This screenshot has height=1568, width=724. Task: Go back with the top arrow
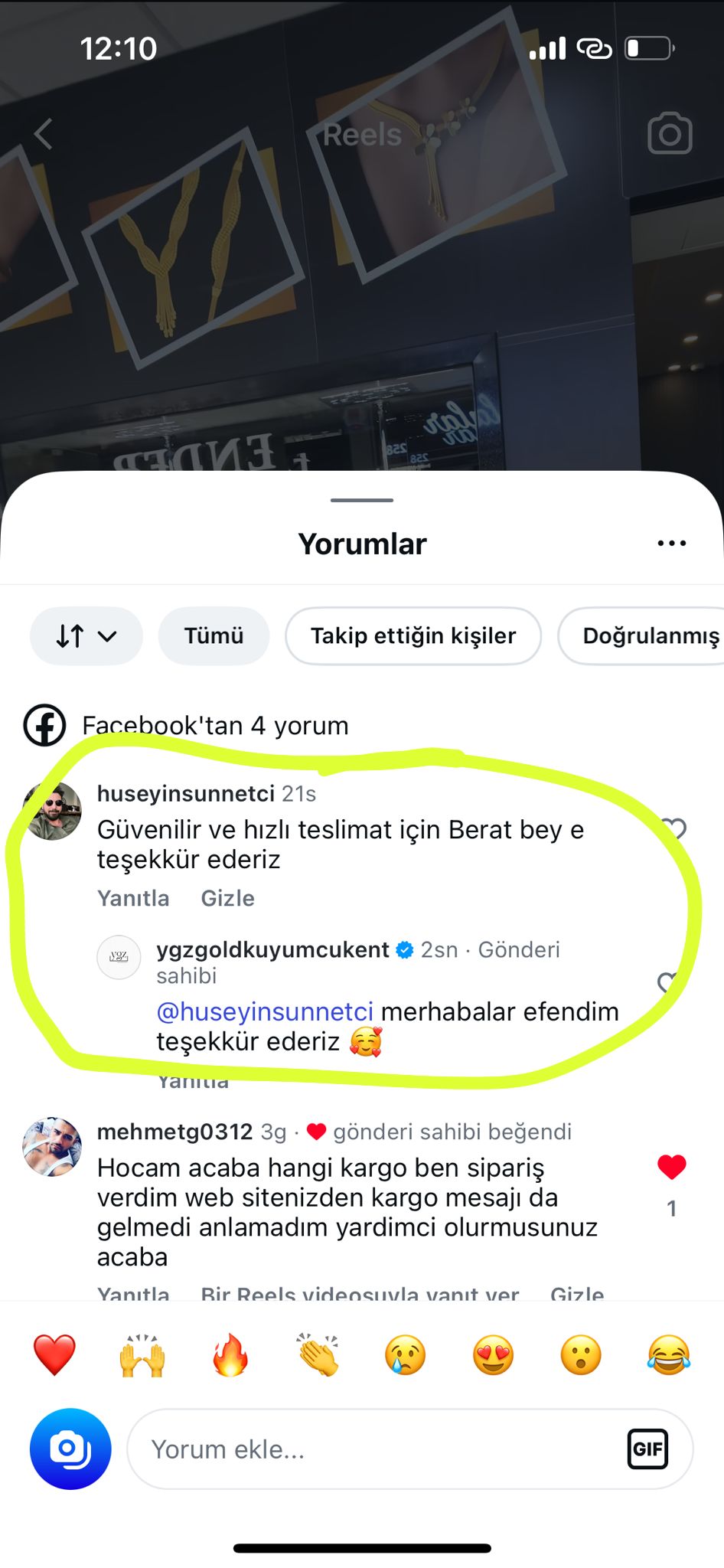44,134
